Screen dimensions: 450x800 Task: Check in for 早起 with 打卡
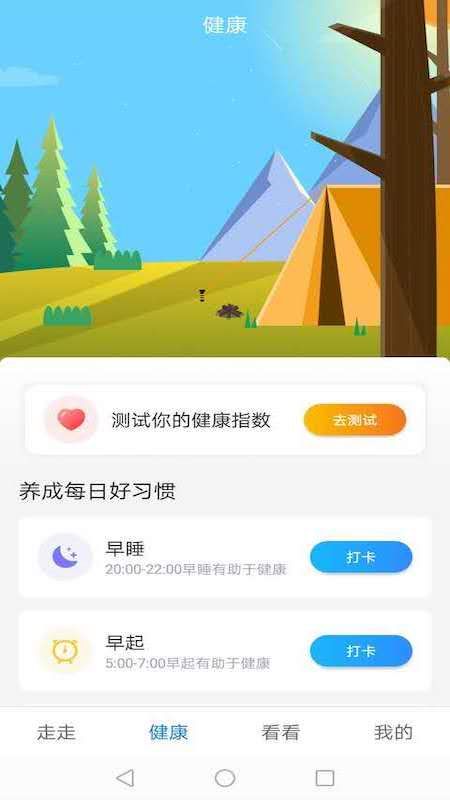[361, 651]
